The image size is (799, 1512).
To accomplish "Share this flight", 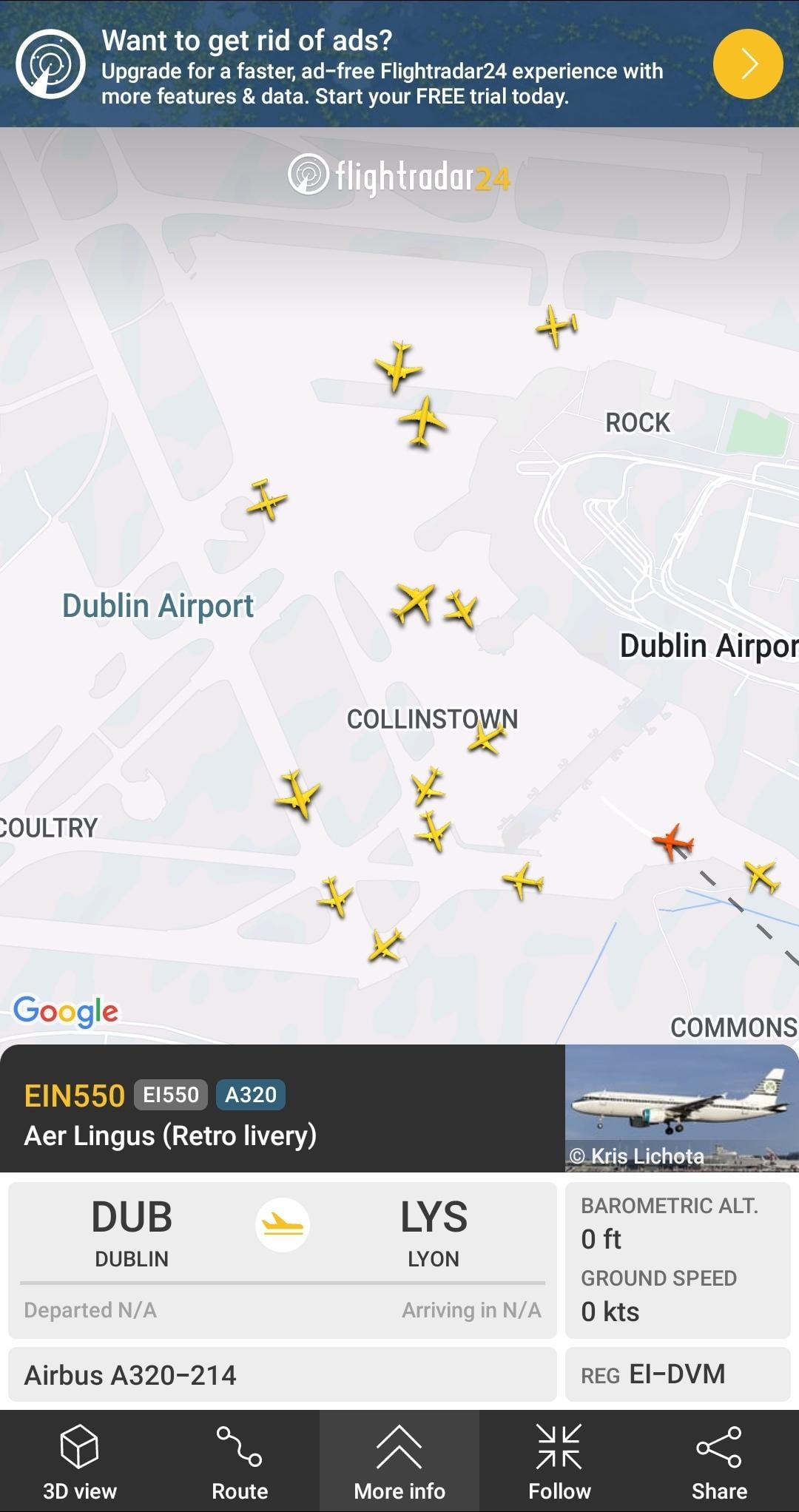I will pos(719,1462).
